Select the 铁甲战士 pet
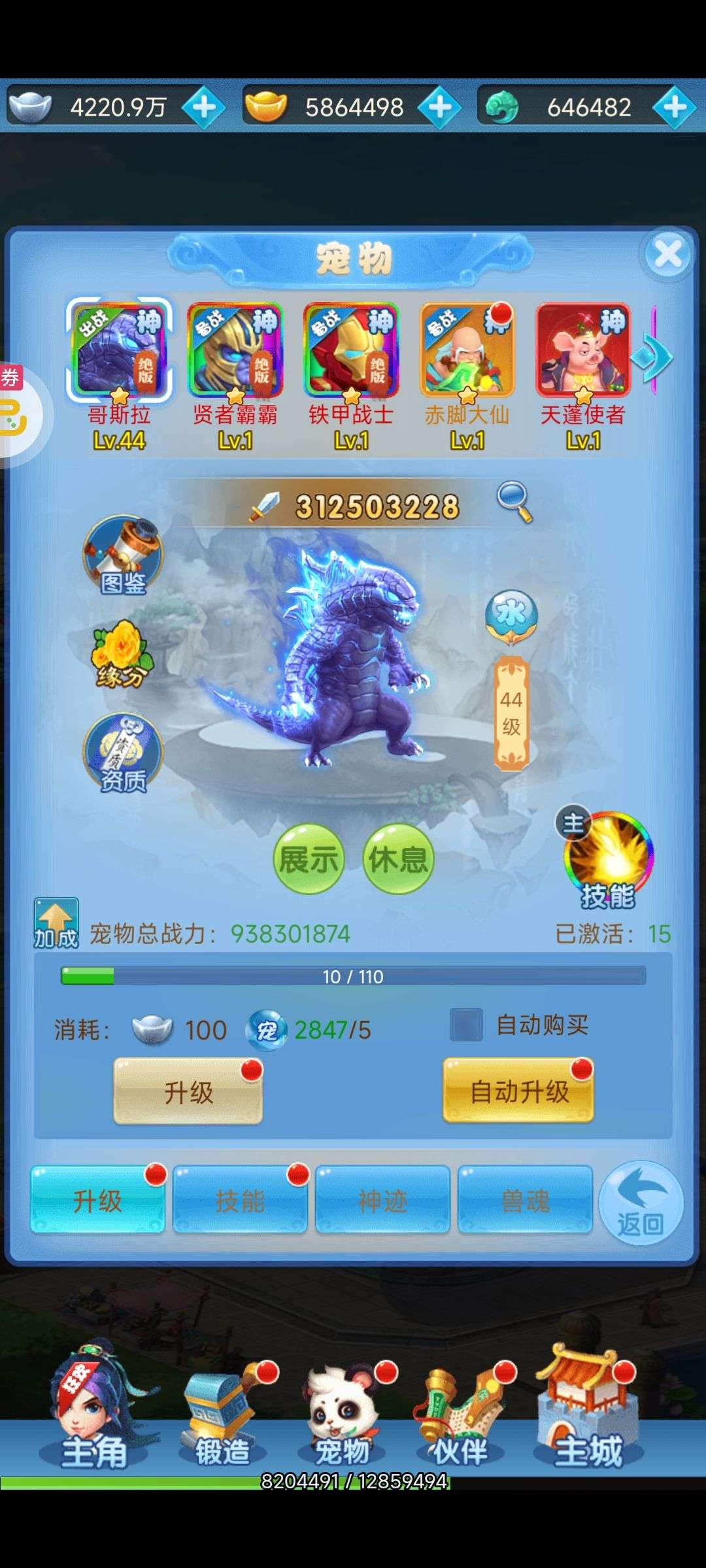 (x=351, y=351)
